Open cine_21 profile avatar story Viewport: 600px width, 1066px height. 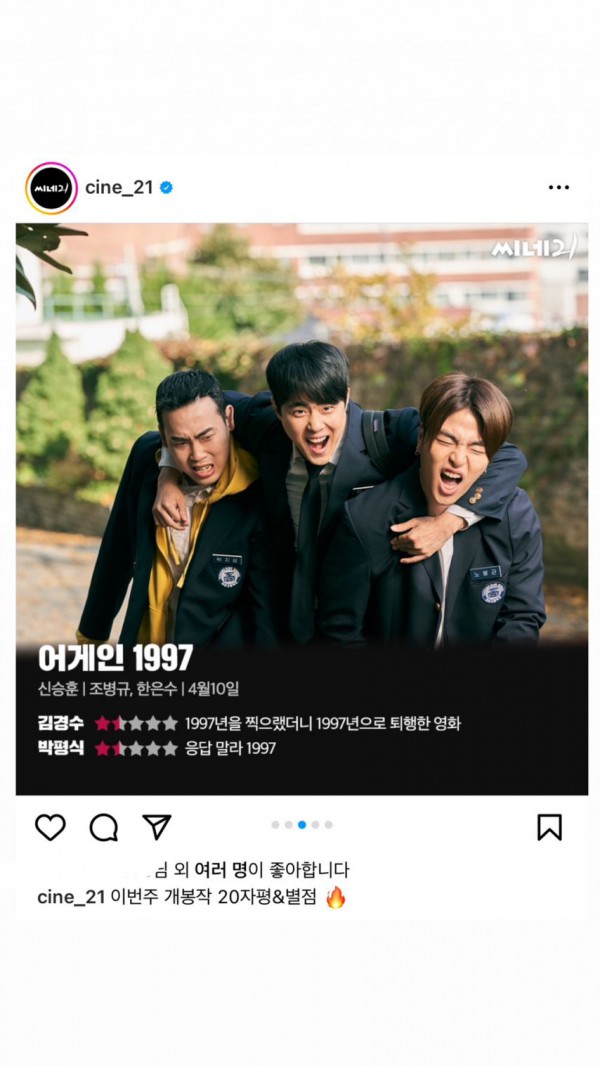51,188
